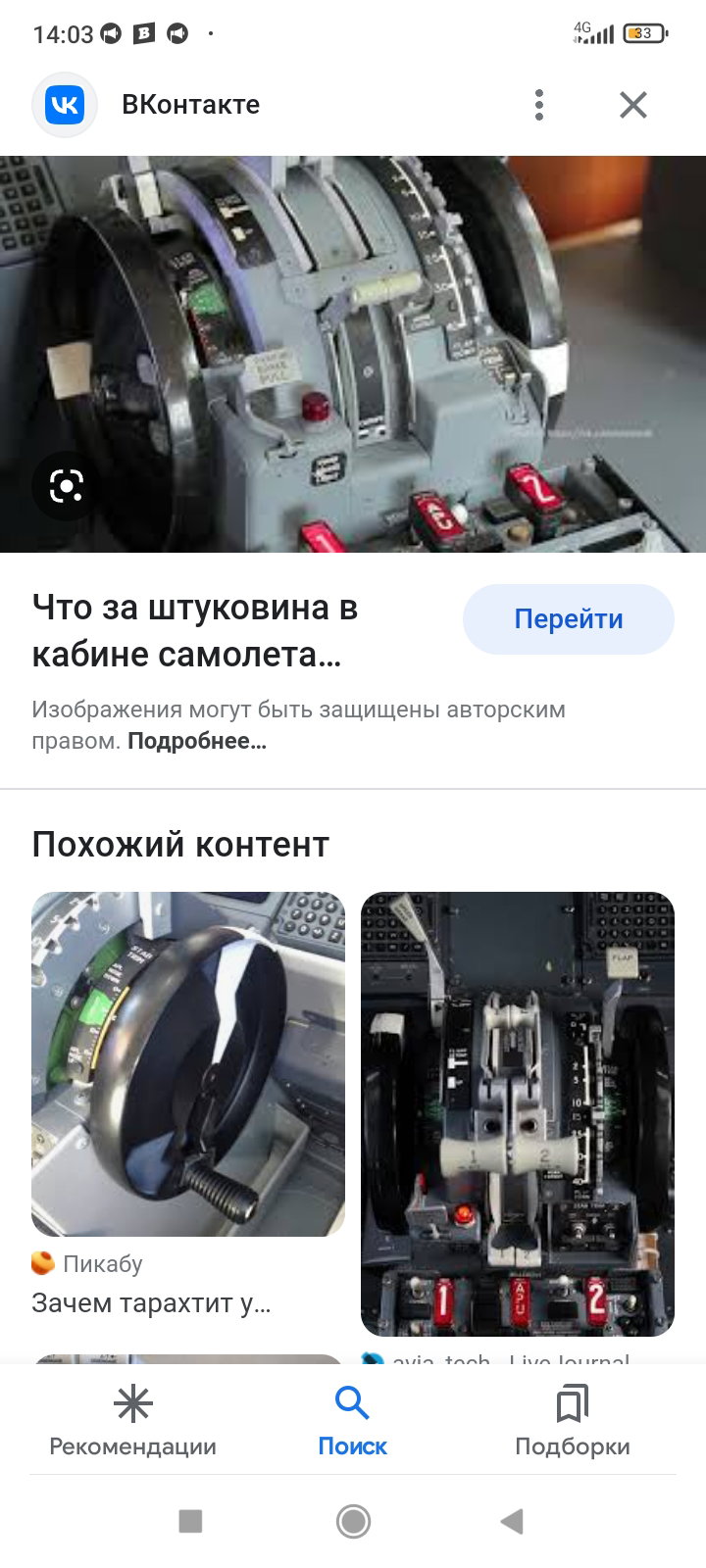Open the throttle quadrant similar image

tap(518, 1114)
